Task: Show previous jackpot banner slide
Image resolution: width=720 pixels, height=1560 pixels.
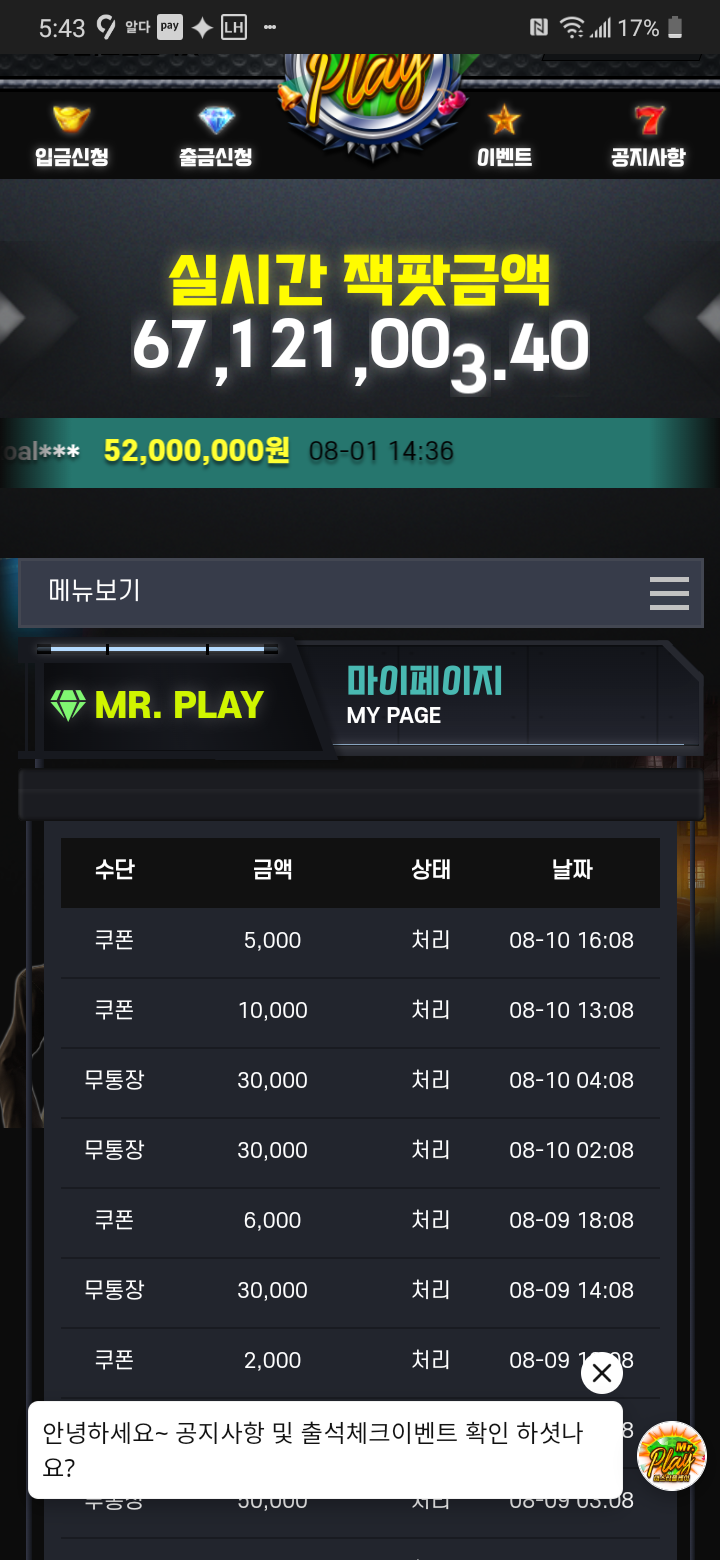Action: pyautogui.click(x=12, y=317)
